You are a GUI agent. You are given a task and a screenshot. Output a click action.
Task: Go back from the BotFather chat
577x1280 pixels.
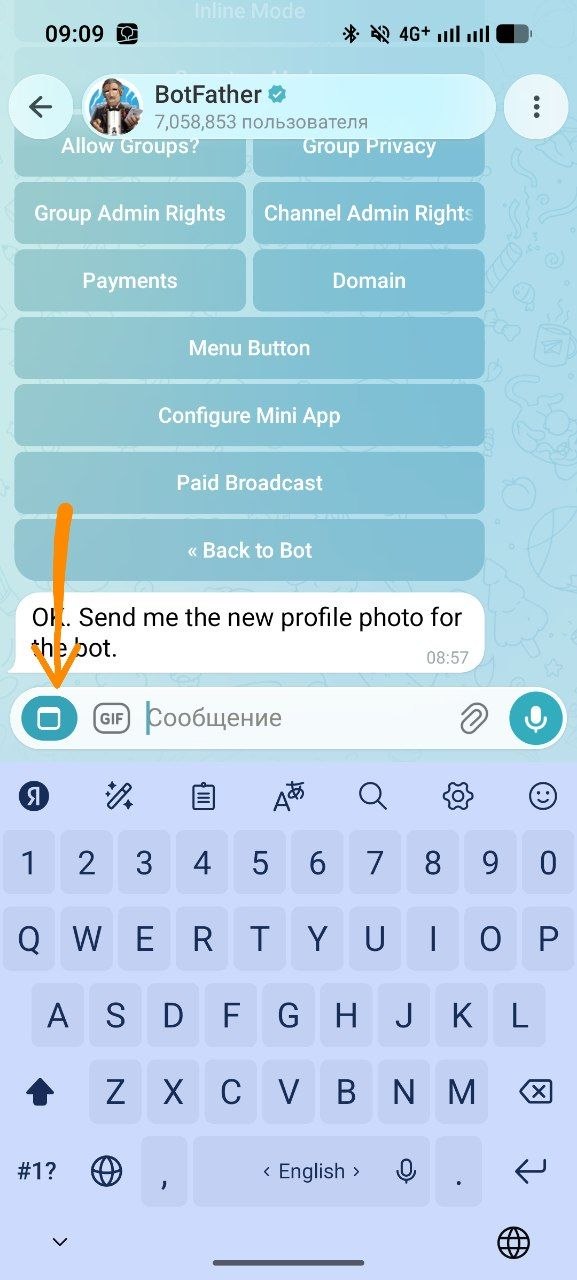pos(41,107)
